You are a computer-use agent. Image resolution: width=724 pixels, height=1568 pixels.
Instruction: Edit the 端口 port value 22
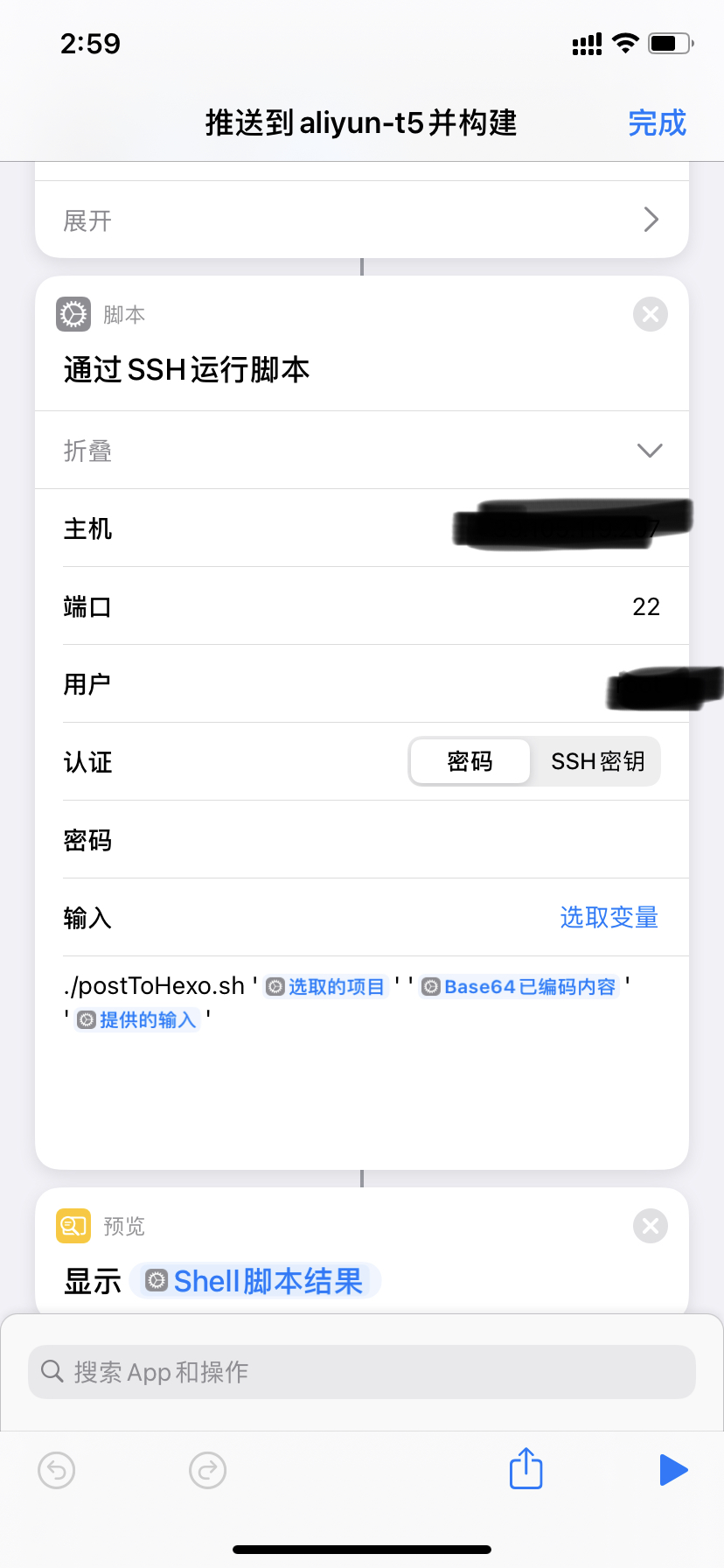pyautogui.click(x=645, y=606)
